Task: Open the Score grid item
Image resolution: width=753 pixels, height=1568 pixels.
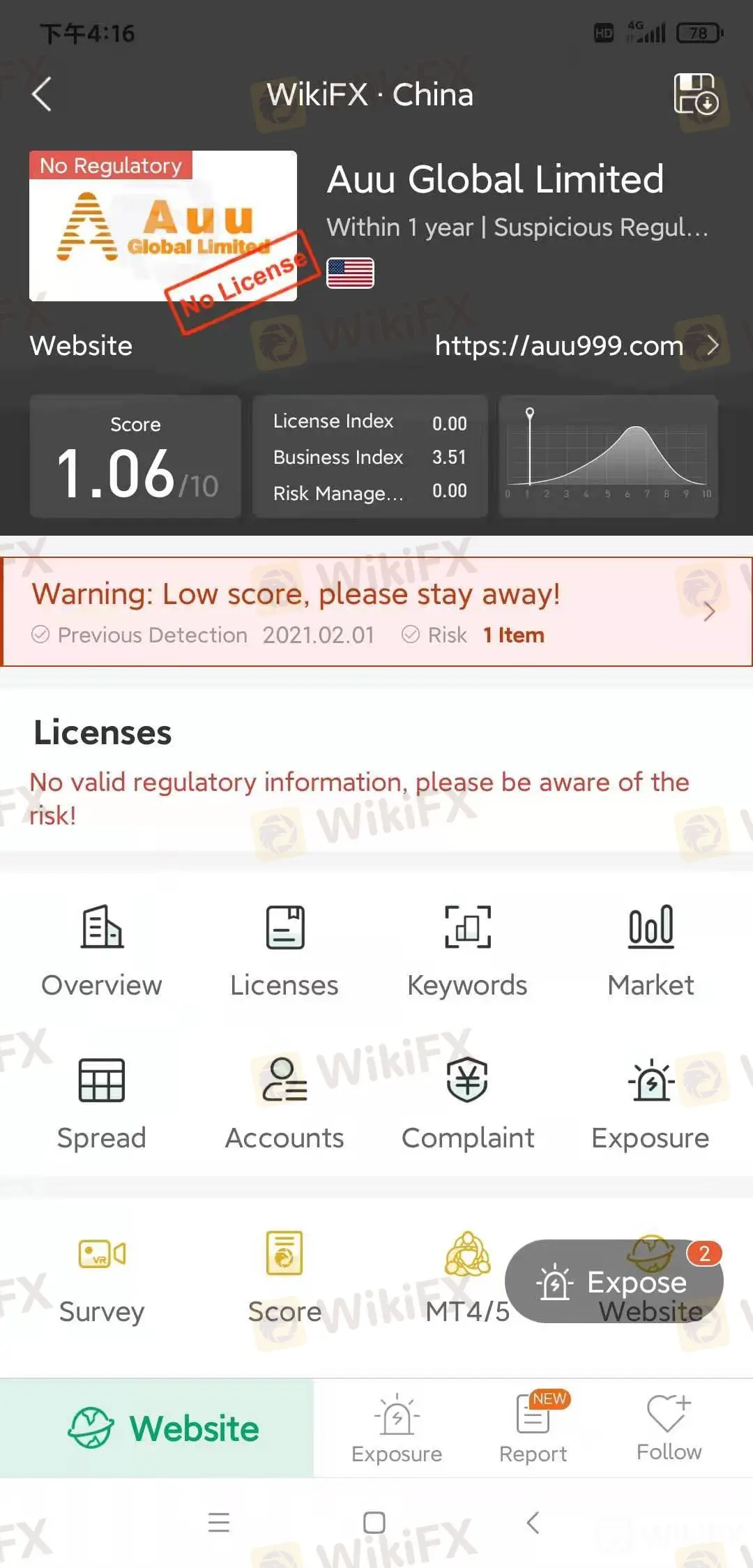Action: click(x=284, y=1278)
